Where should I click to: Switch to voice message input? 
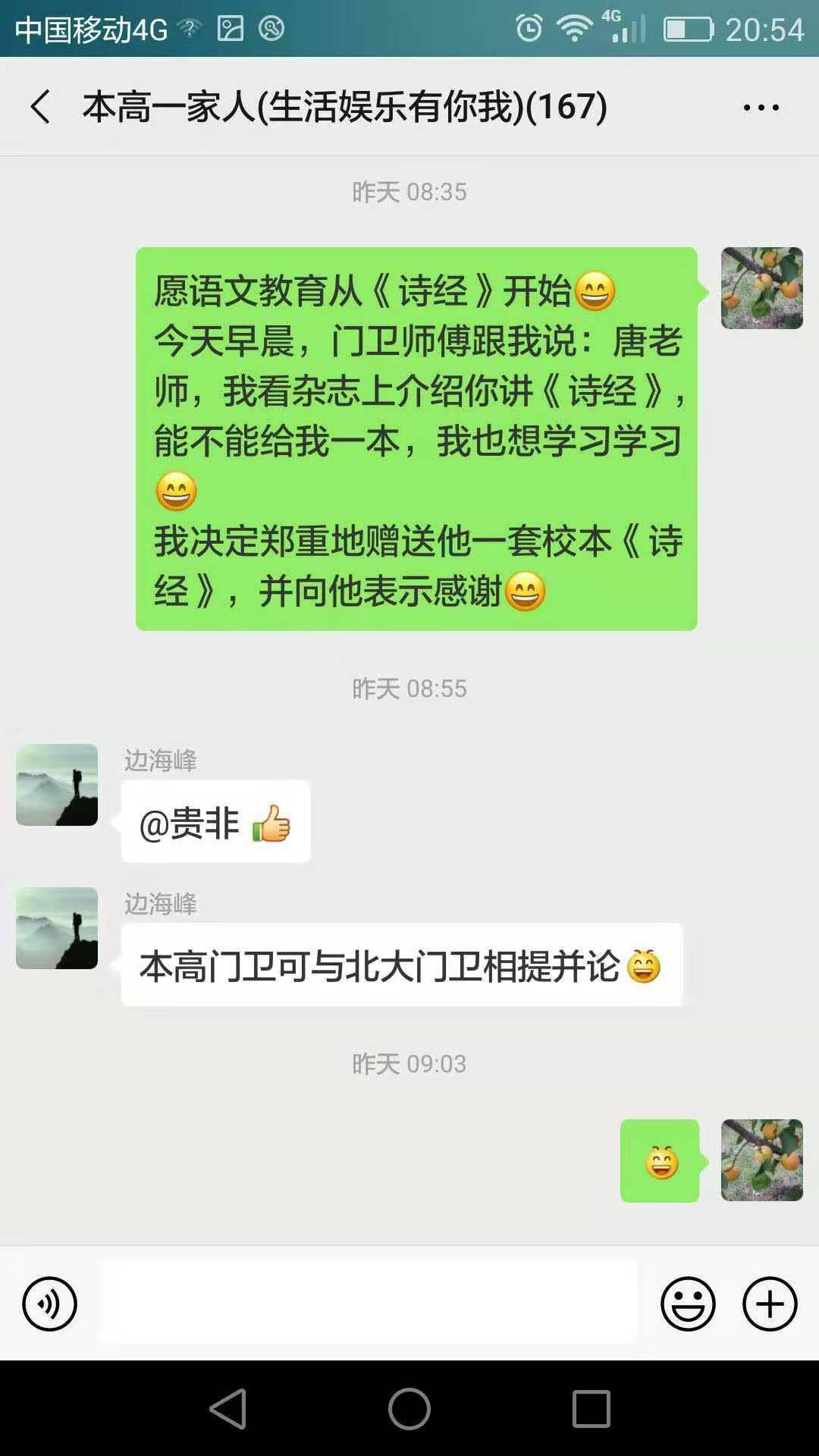pos(50,1304)
